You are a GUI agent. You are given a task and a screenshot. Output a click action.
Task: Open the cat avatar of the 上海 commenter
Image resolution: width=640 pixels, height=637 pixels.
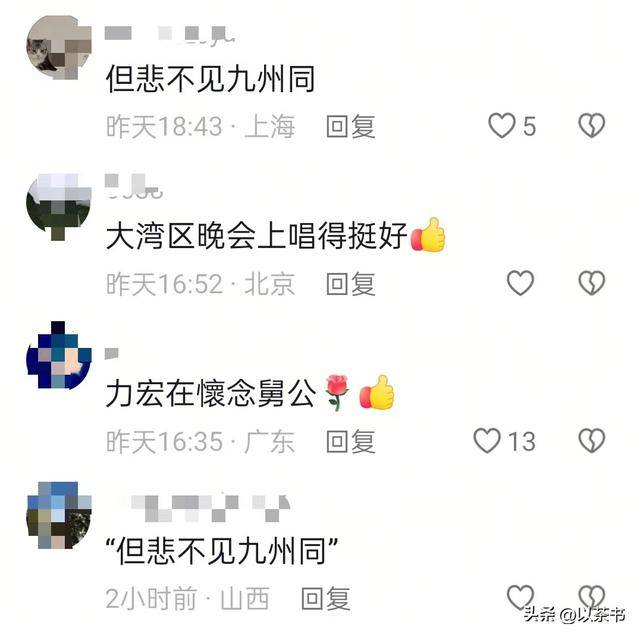[x=57, y=48]
